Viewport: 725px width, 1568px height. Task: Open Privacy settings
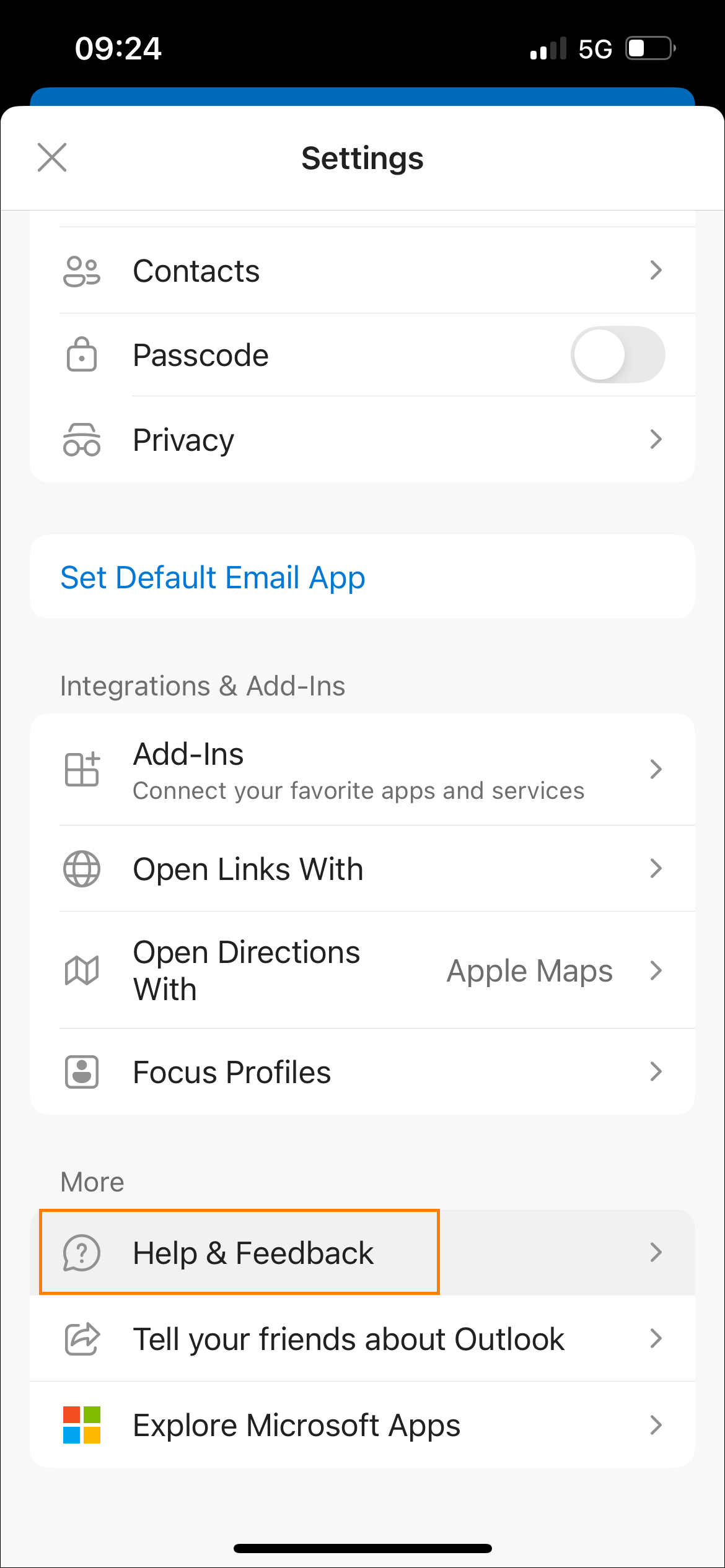(362, 440)
